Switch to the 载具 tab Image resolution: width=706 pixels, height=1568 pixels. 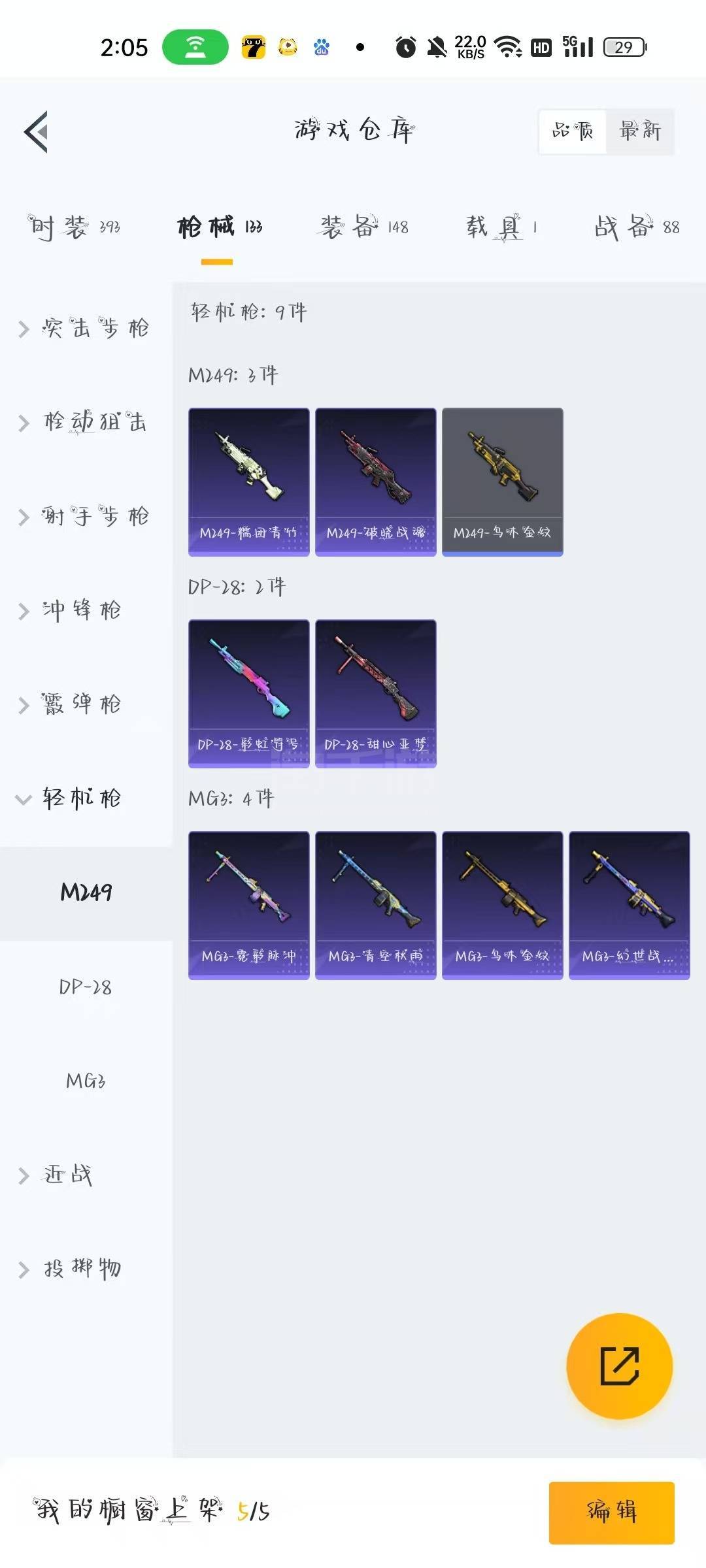click(501, 227)
